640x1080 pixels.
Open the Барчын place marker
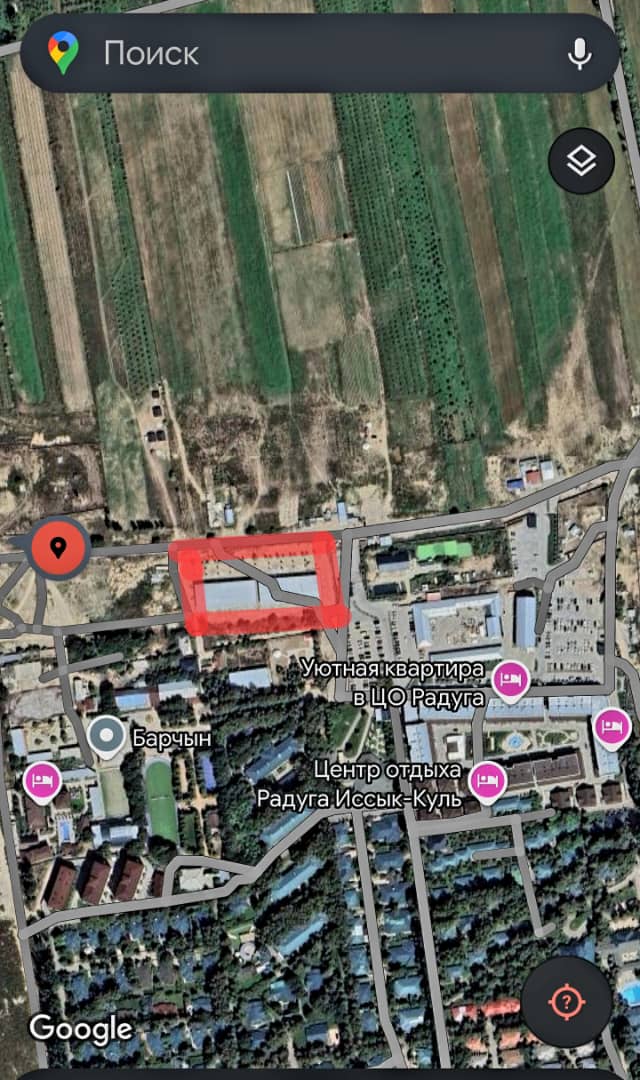105,737
